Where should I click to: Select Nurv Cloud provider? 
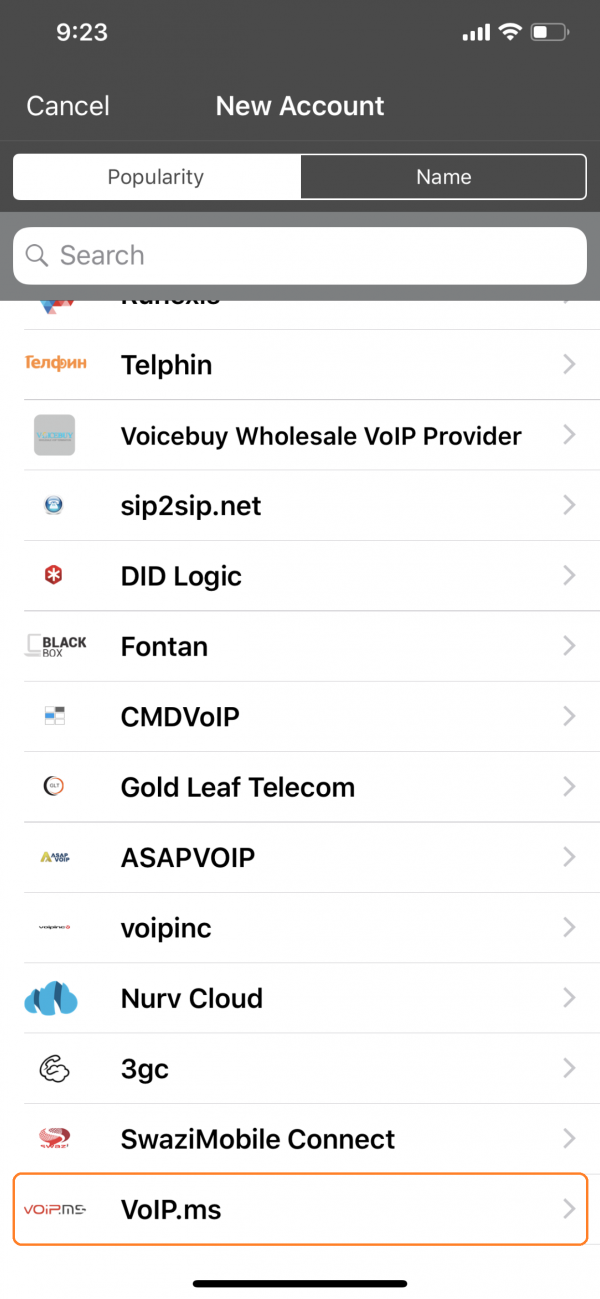(300, 998)
